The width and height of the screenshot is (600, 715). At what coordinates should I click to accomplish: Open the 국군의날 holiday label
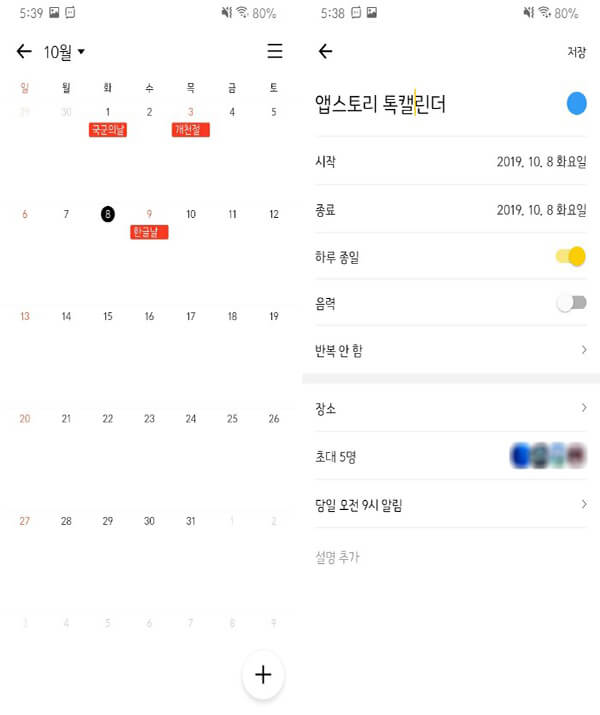(108, 130)
